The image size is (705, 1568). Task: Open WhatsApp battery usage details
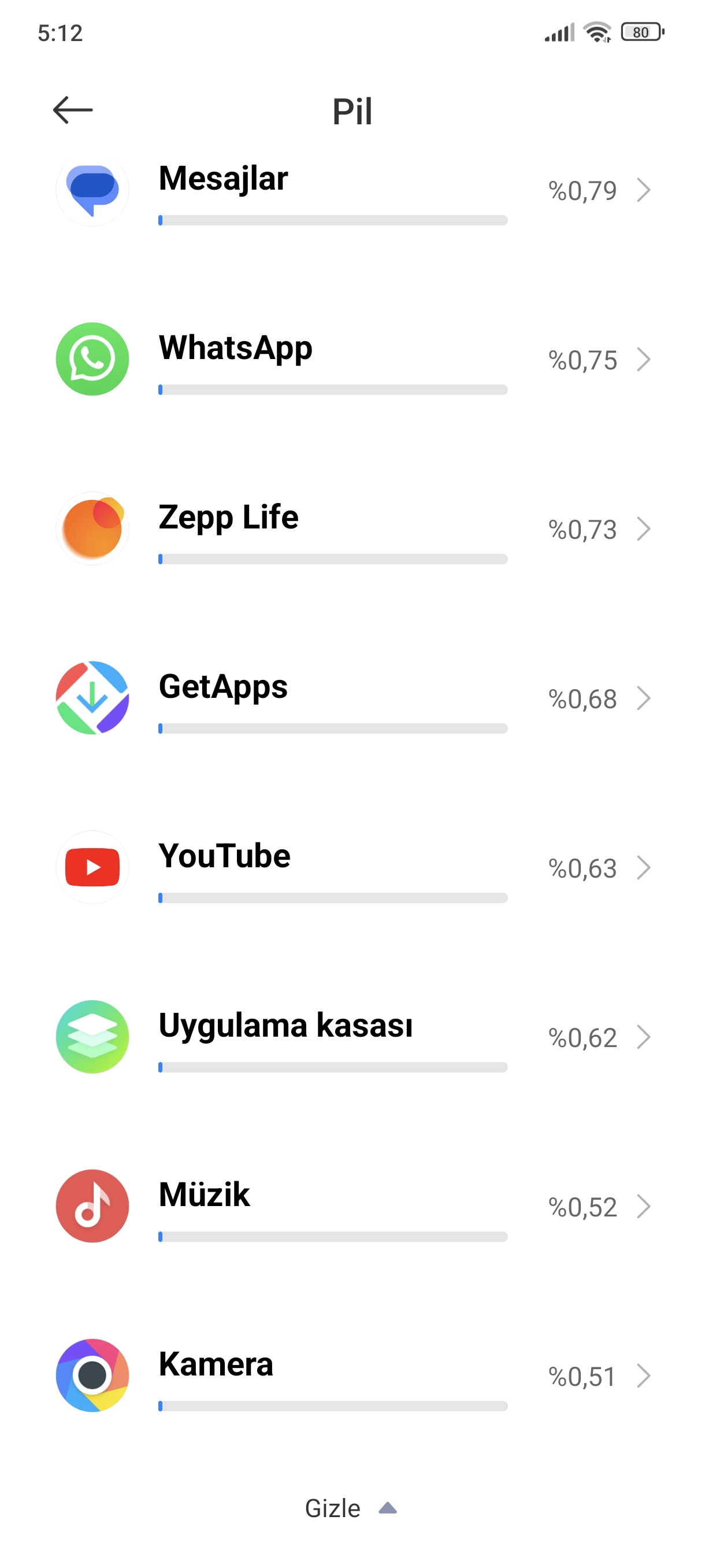(352, 359)
